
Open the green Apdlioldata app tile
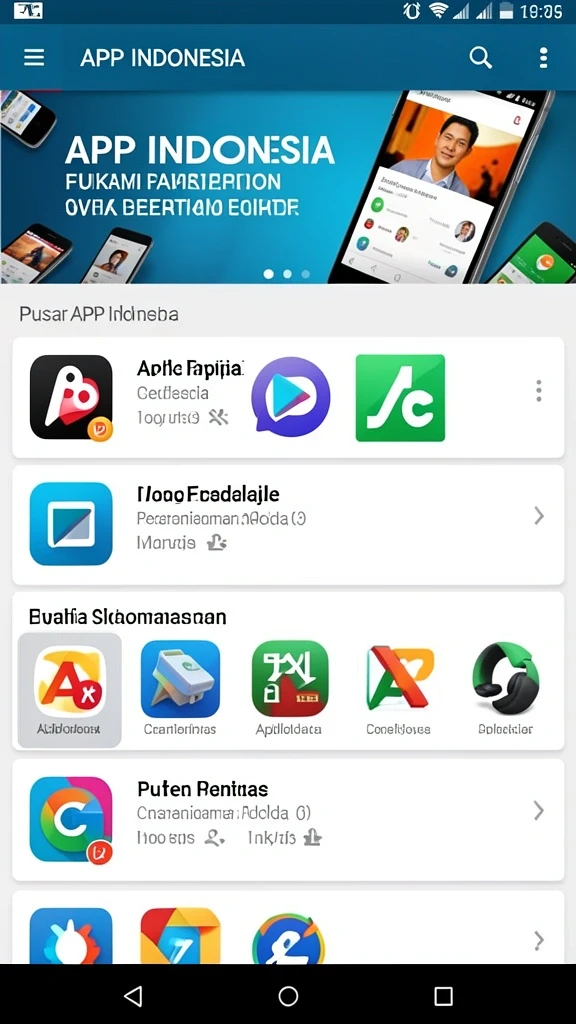point(290,688)
